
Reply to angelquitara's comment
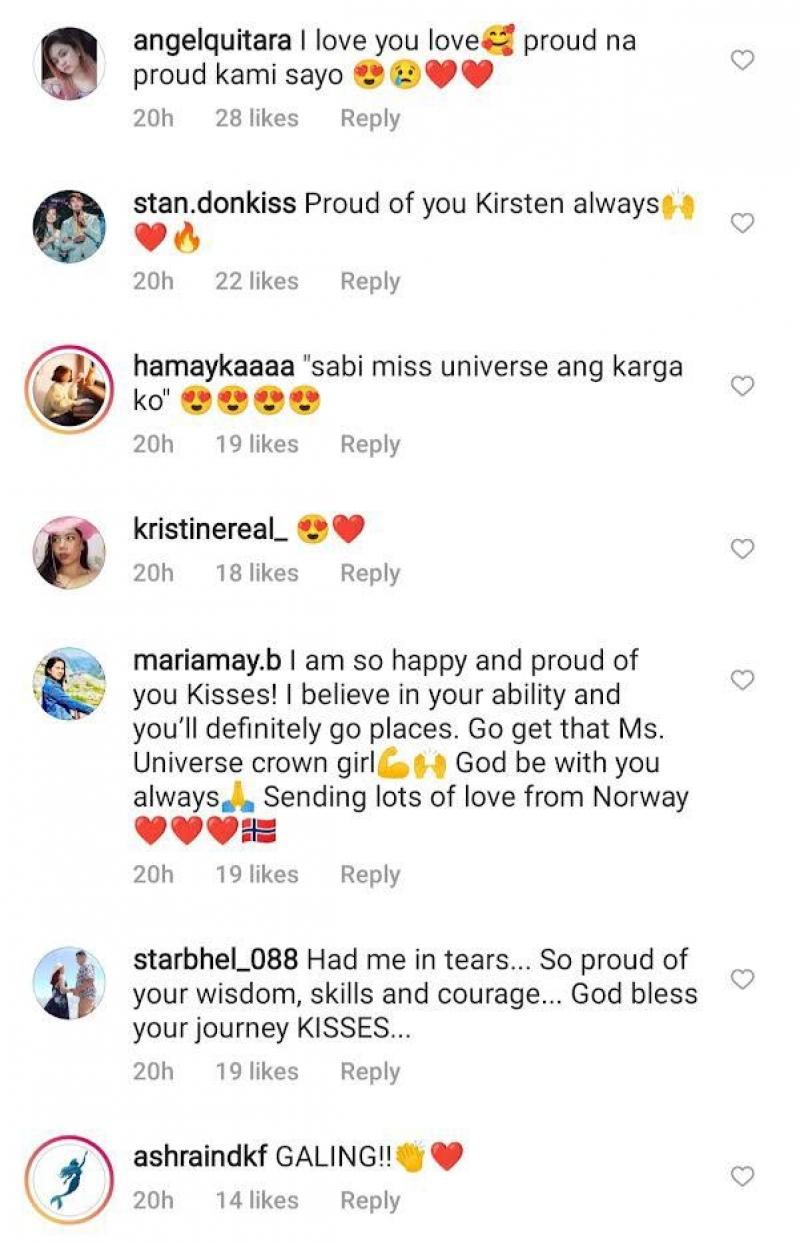point(369,118)
